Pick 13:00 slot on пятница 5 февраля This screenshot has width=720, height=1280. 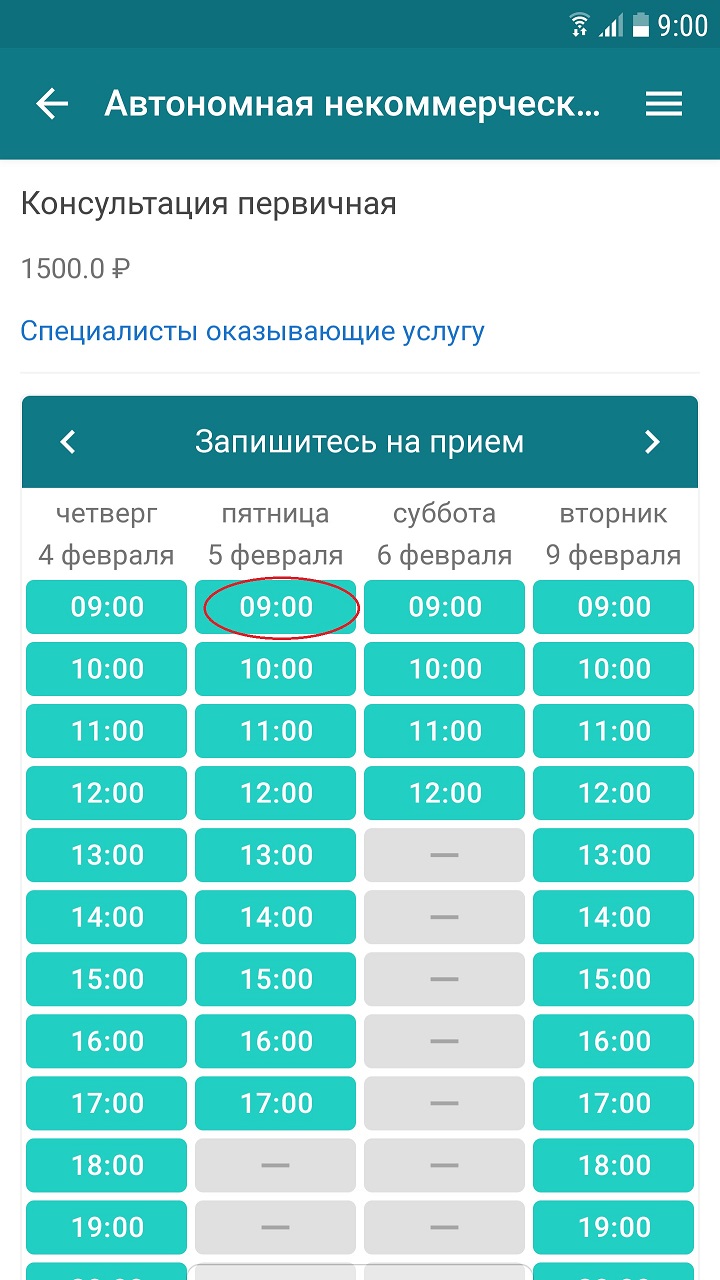coord(275,855)
